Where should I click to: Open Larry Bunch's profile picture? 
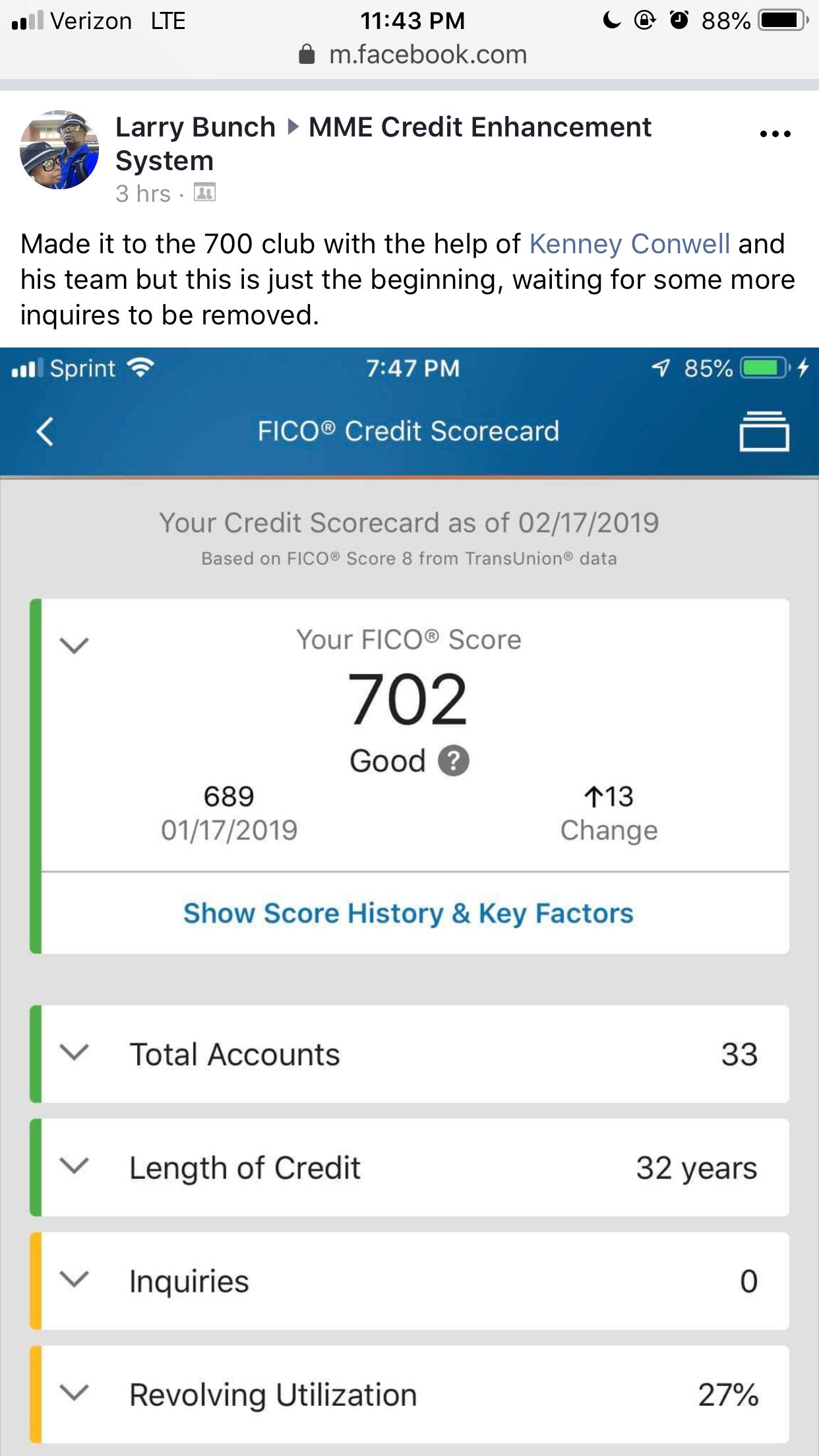point(59,150)
